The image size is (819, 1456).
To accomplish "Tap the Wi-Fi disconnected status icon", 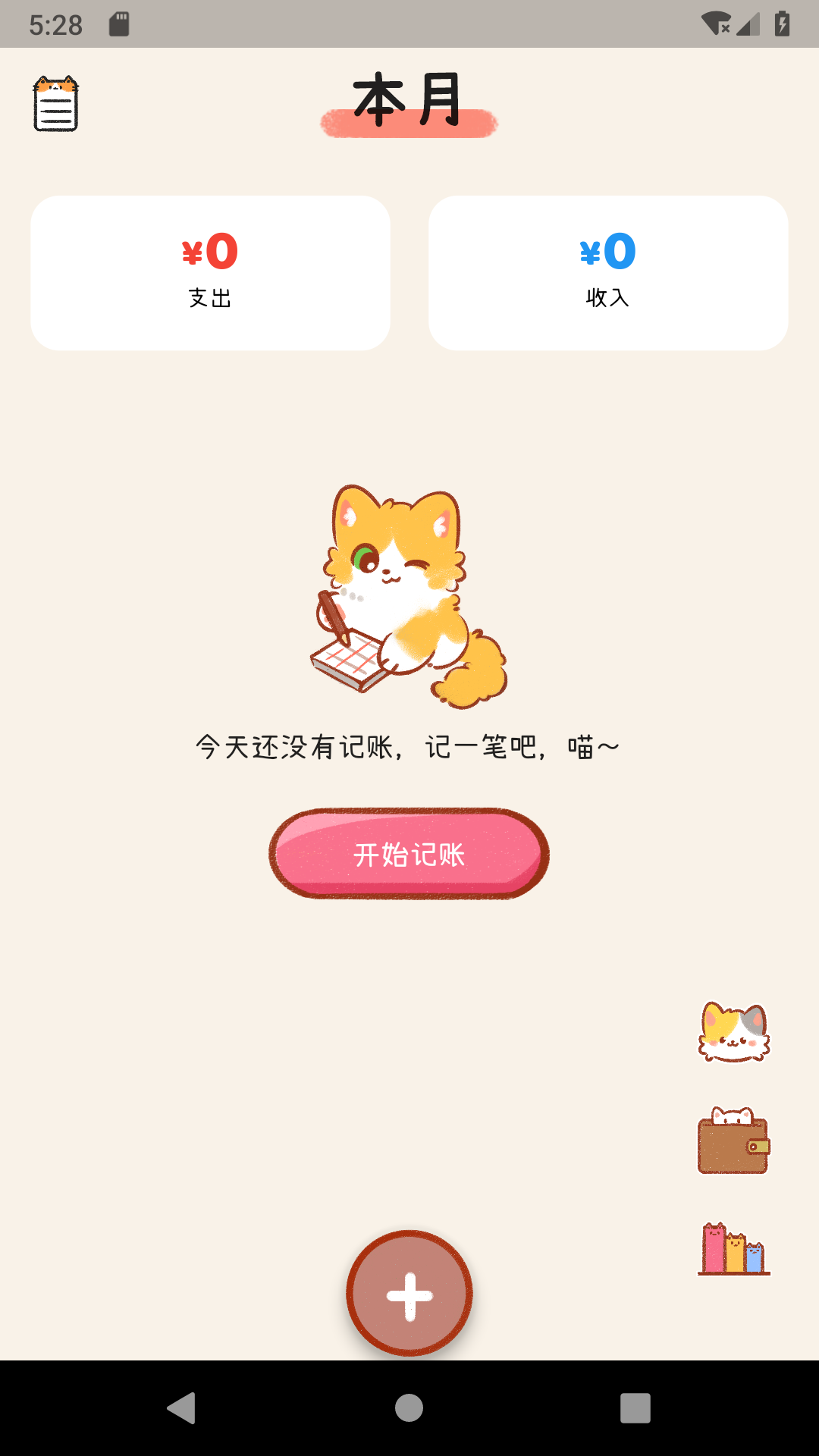I will (716, 23).
